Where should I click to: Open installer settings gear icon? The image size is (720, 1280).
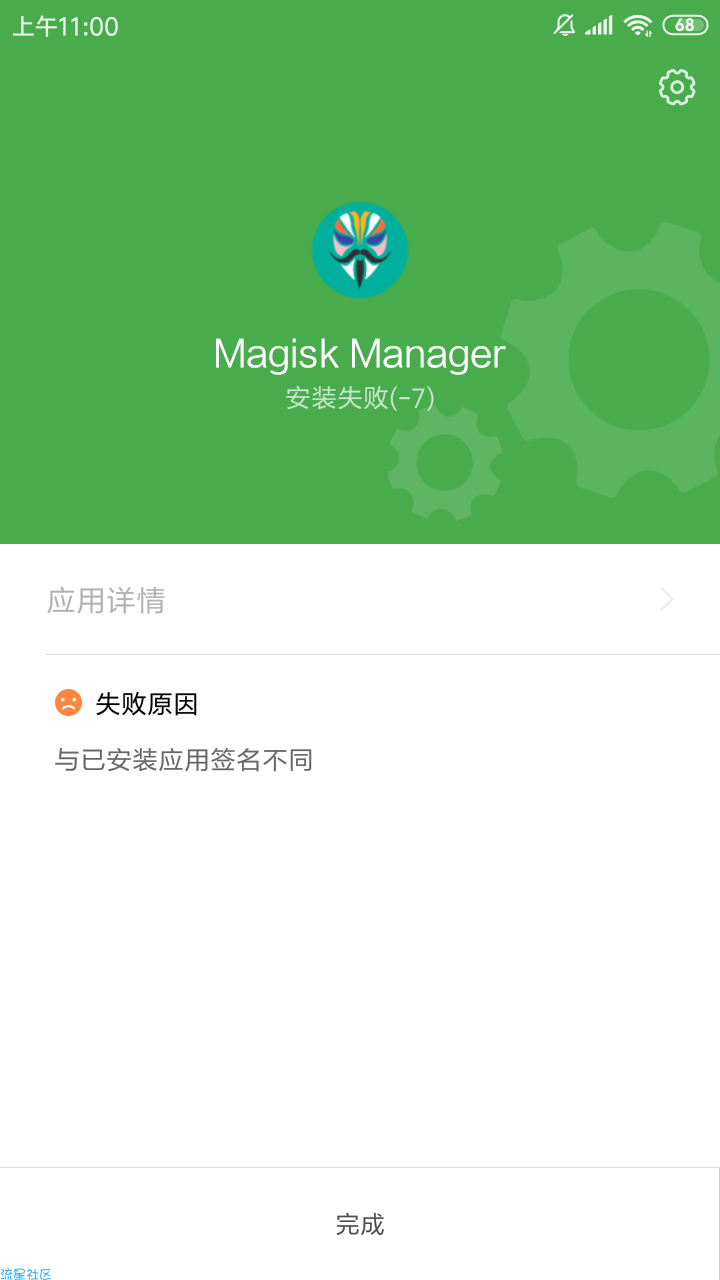677,88
